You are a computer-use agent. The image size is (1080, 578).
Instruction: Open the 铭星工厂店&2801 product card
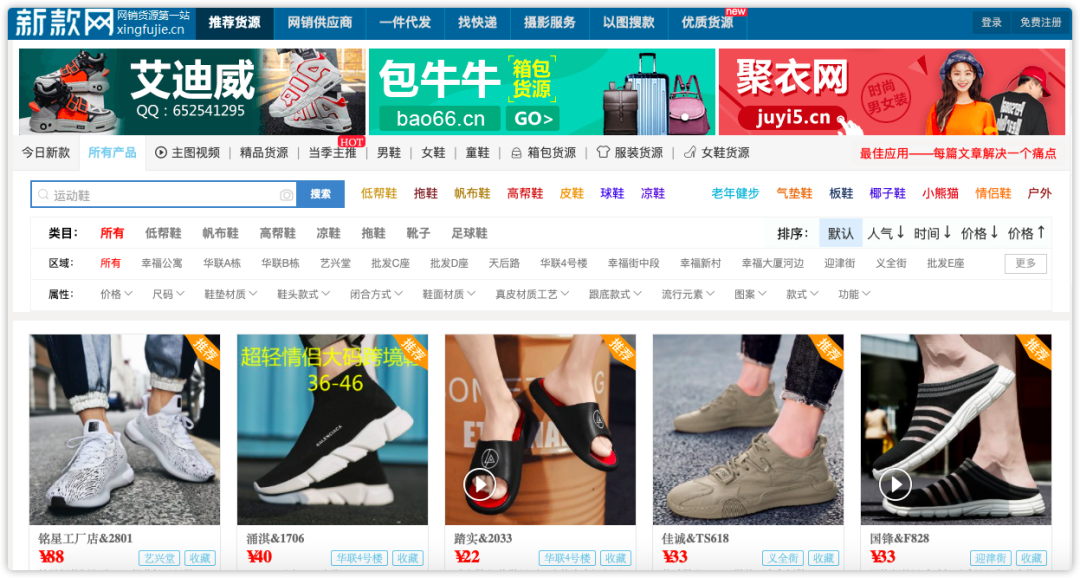(124, 430)
